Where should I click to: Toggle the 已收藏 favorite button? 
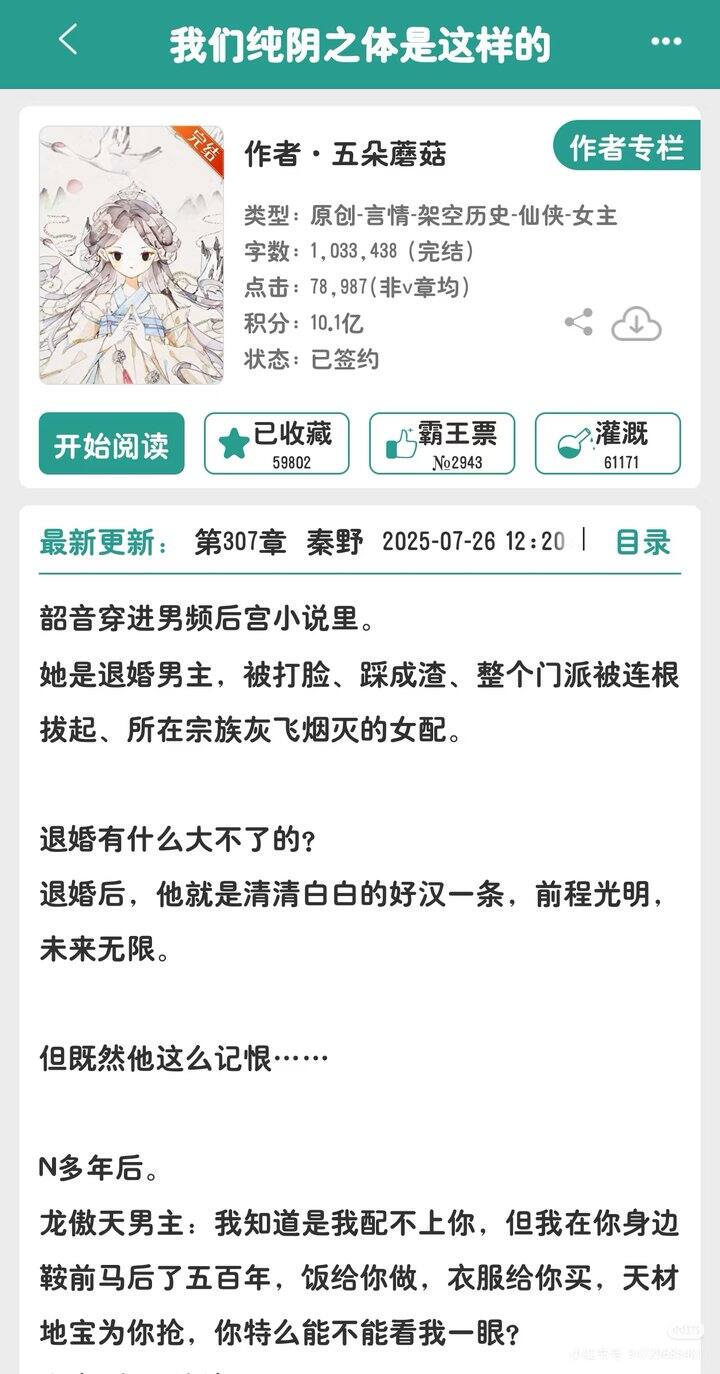pyautogui.click(x=277, y=443)
